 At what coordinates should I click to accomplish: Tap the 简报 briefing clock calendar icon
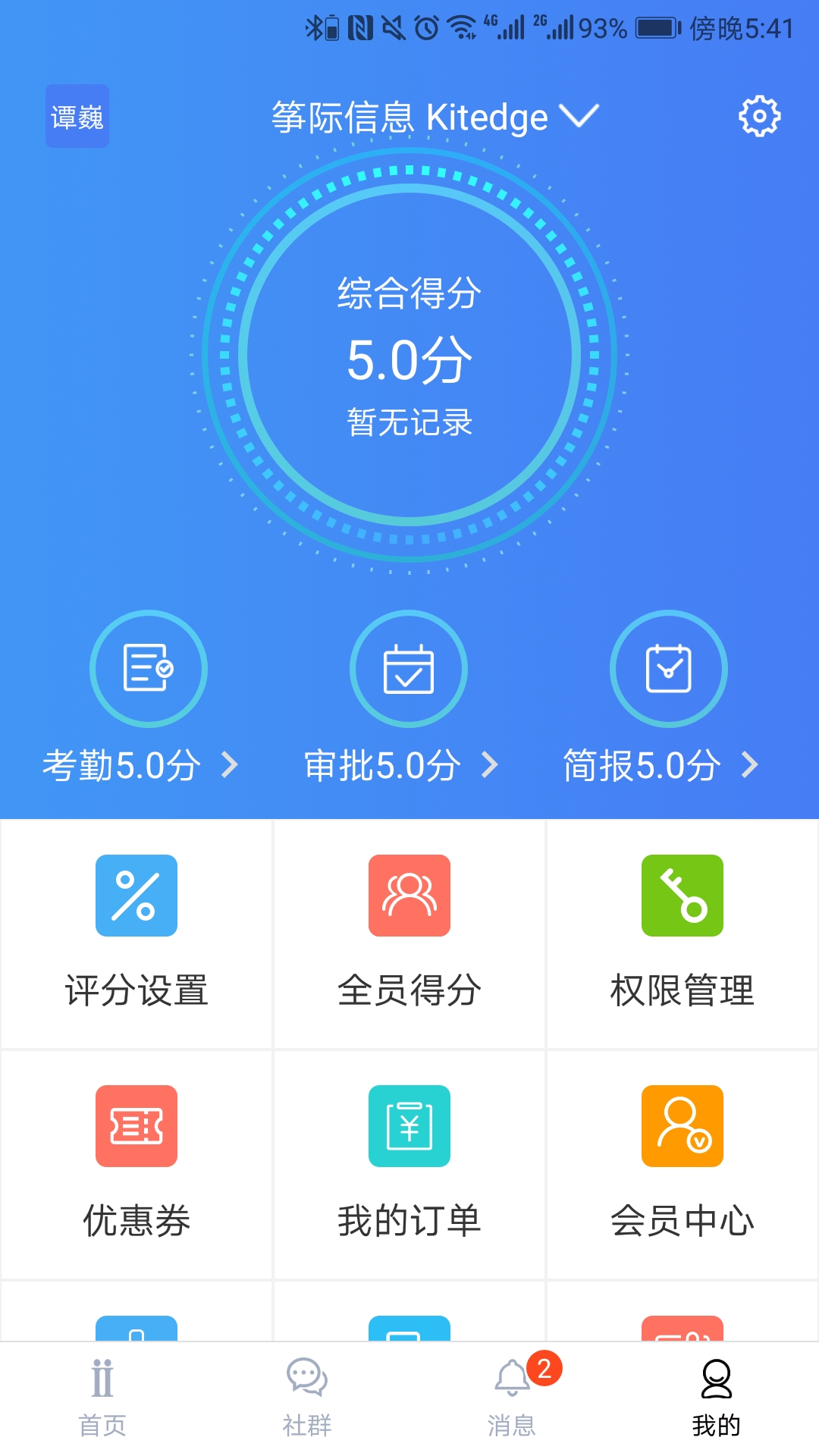tap(667, 670)
